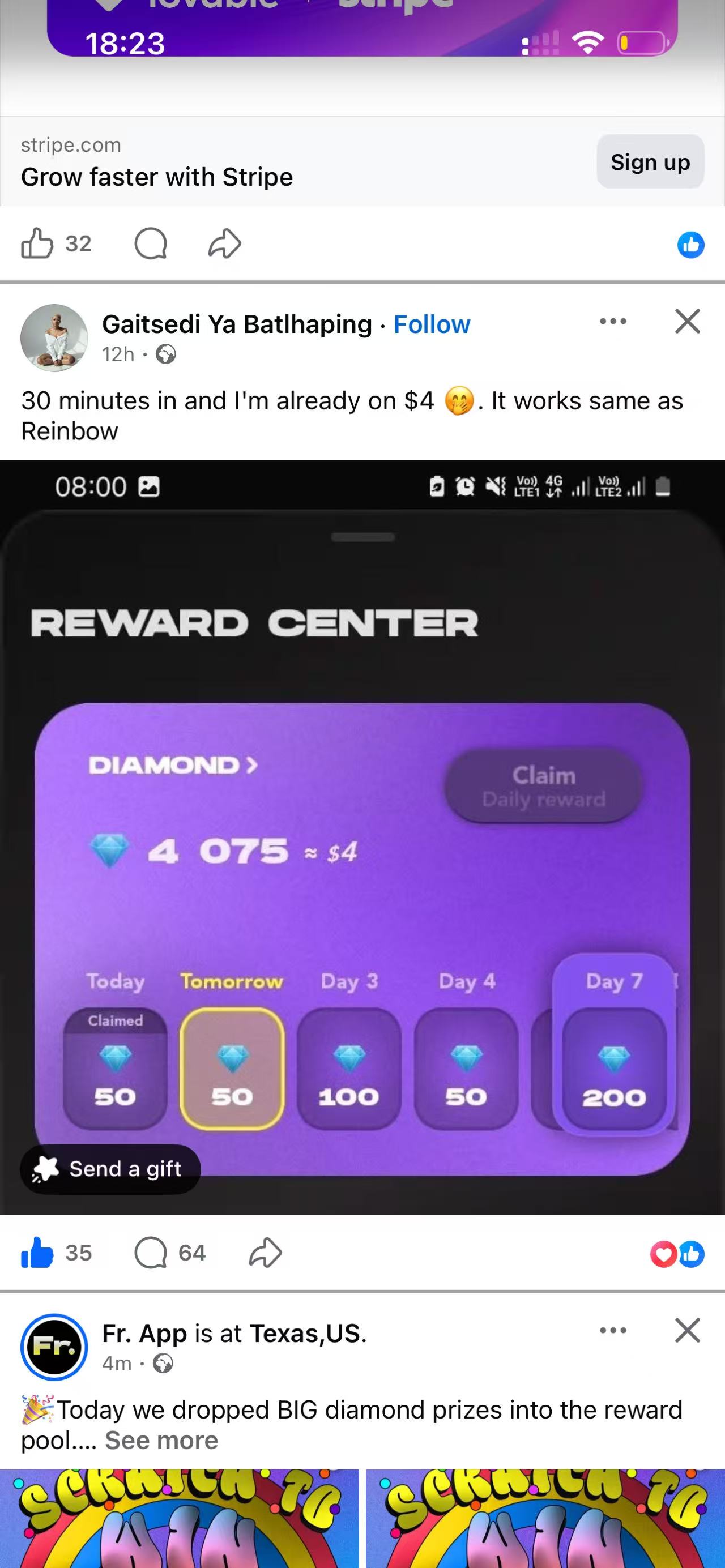
Task: View reactions on Gaitsedi's post
Action: point(677,1254)
